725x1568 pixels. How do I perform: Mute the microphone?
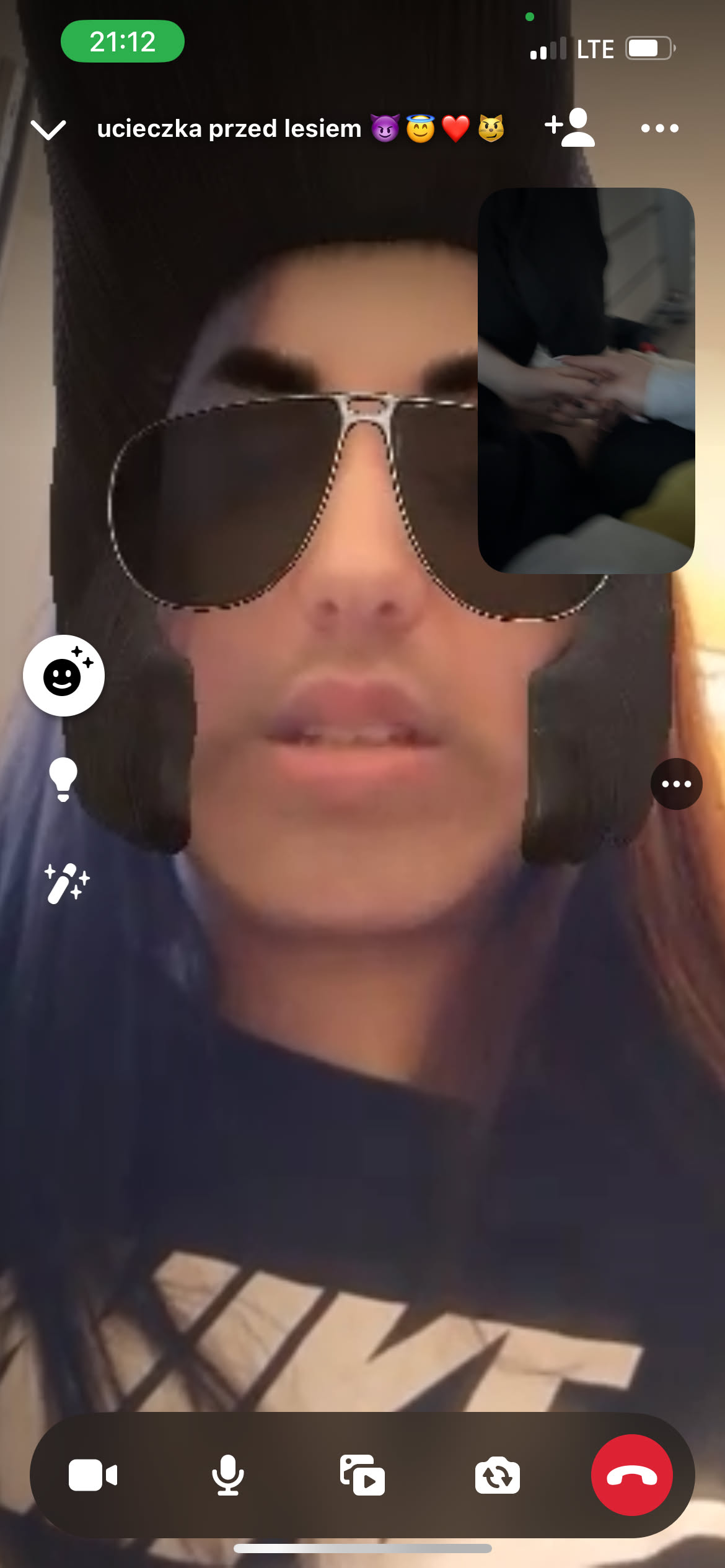coord(228,1475)
